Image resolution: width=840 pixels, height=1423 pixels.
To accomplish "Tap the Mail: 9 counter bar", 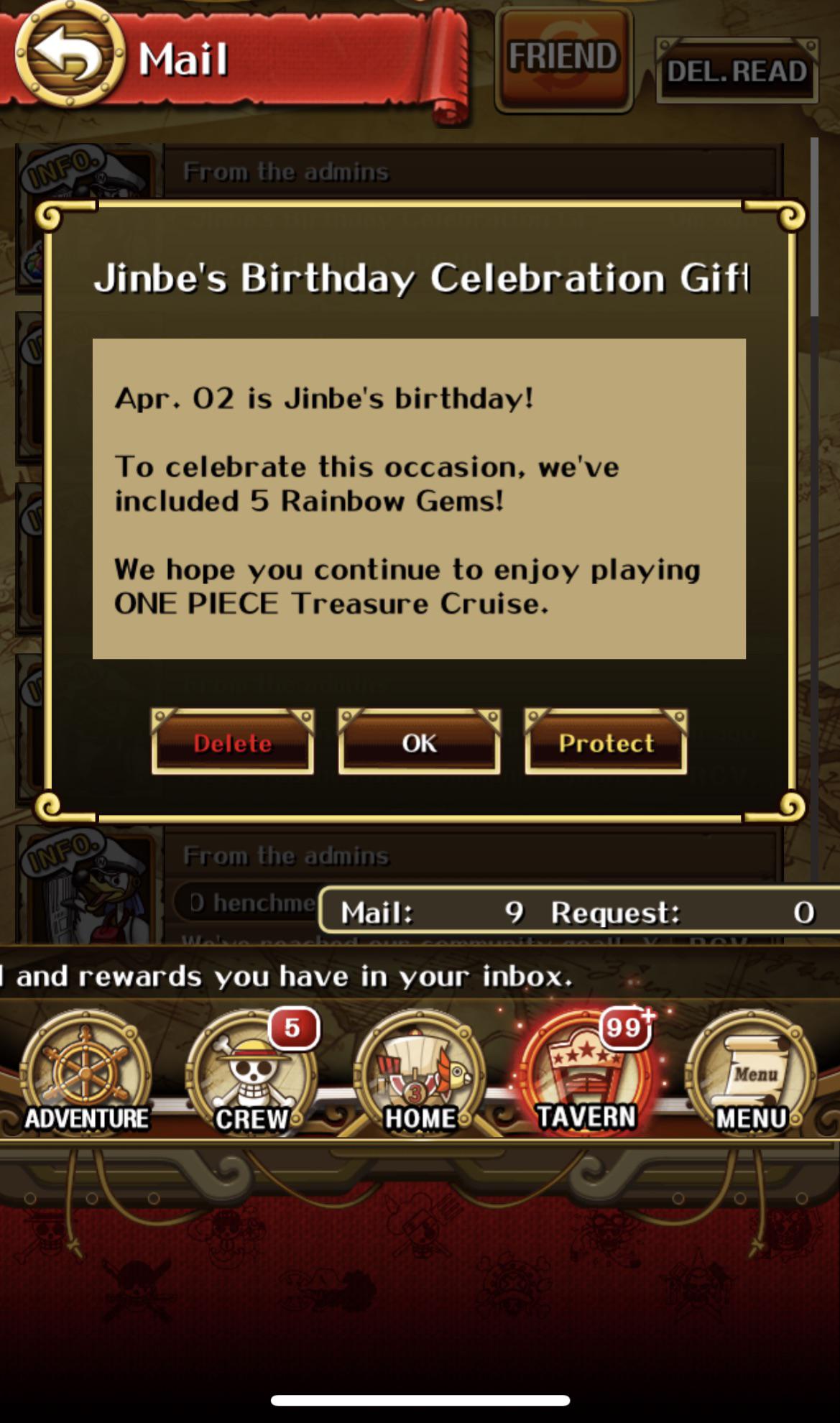I will 402,913.
